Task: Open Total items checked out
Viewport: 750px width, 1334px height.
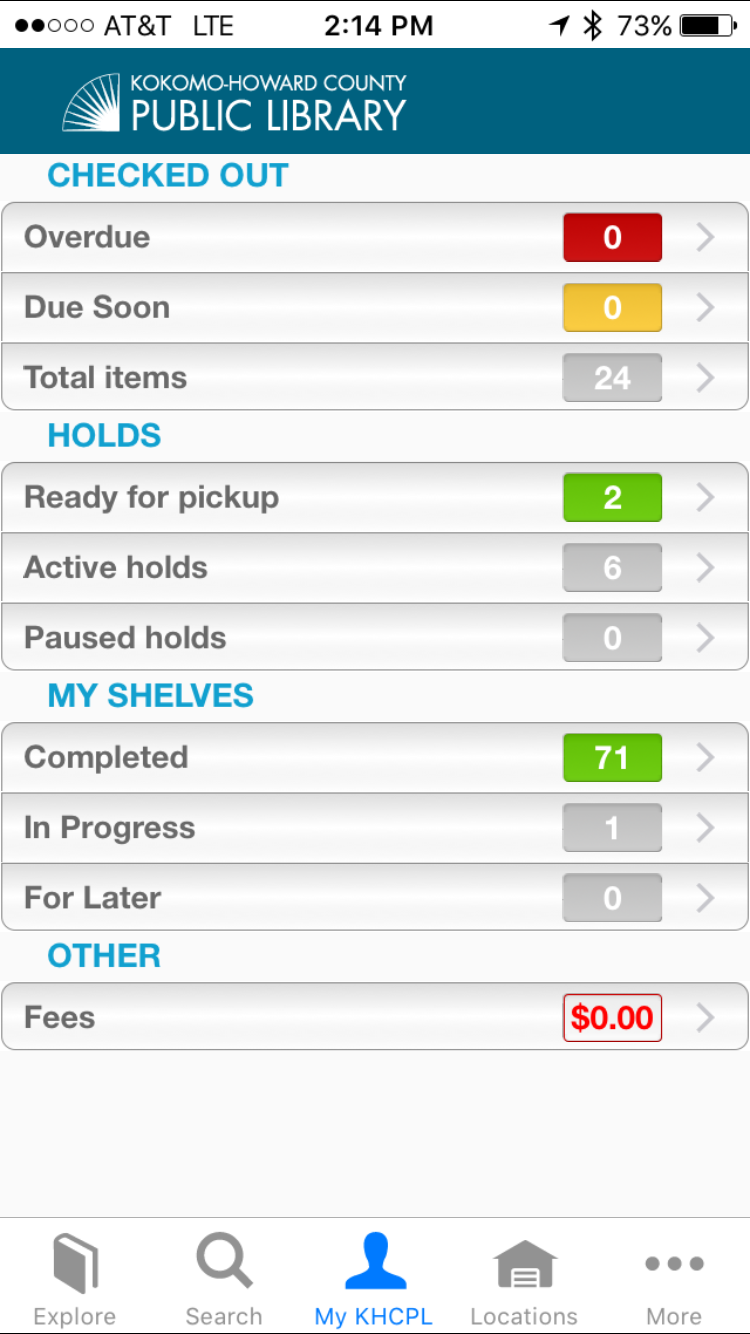Action: [375, 377]
